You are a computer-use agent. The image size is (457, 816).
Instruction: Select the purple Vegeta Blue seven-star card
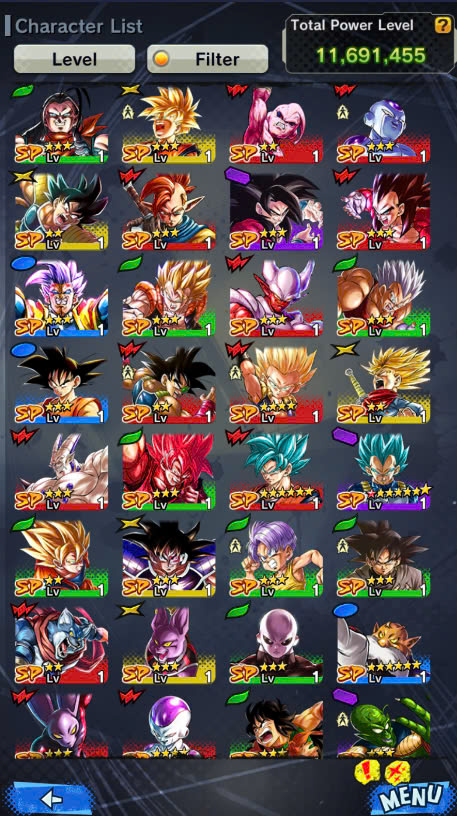(384, 470)
